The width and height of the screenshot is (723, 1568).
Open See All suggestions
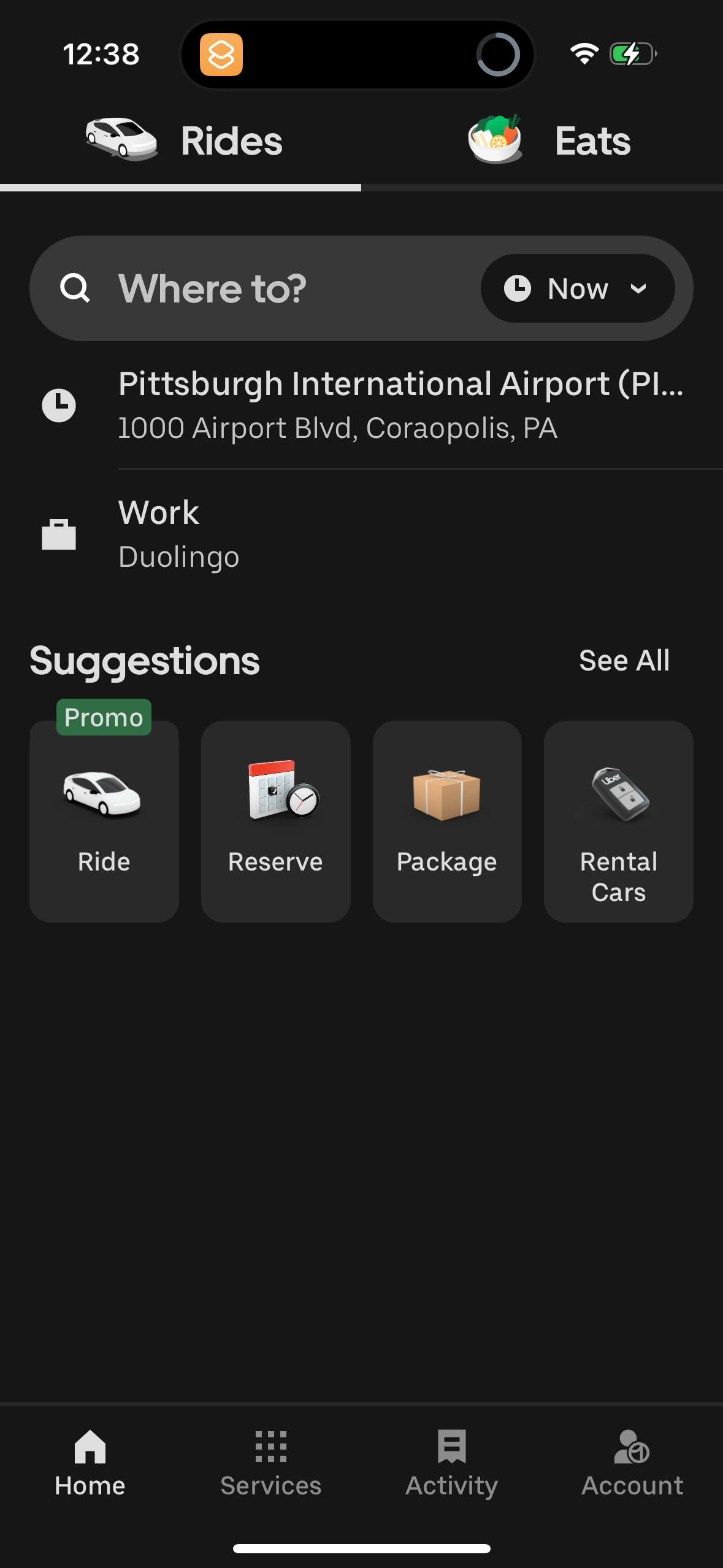click(x=623, y=661)
